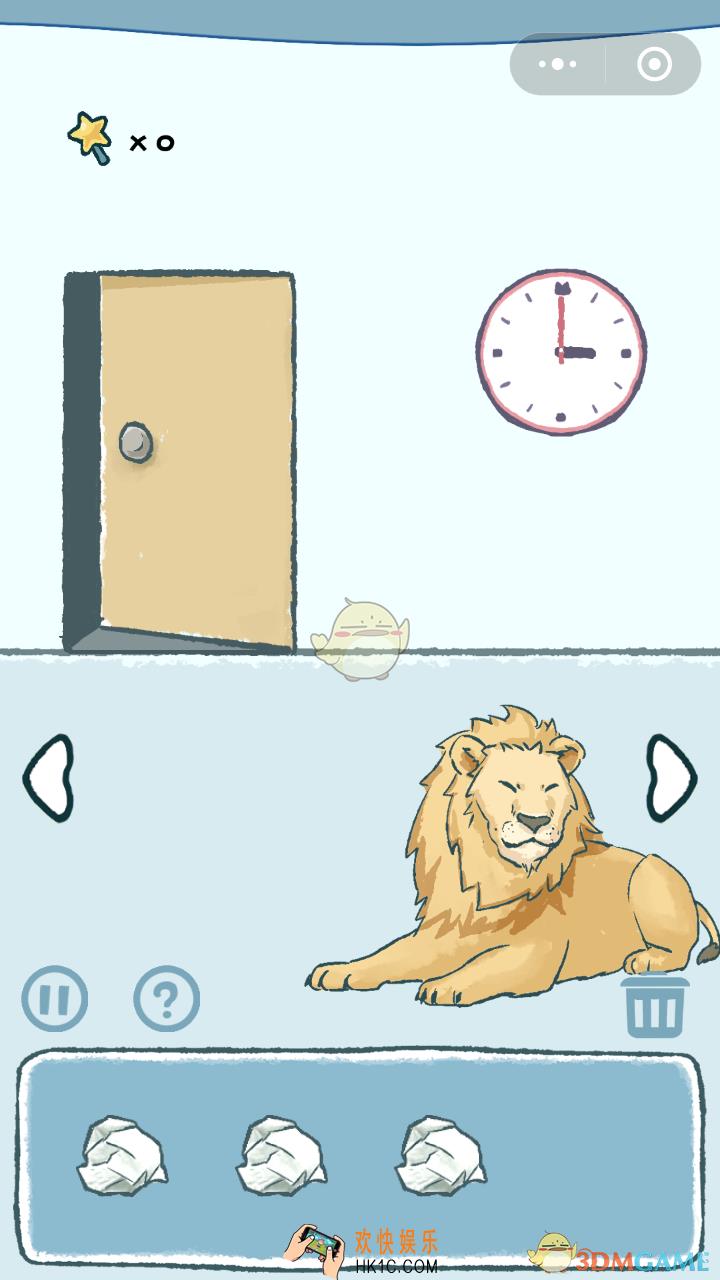Open the question mark hint button
The width and height of the screenshot is (720, 1280).
(167, 998)
